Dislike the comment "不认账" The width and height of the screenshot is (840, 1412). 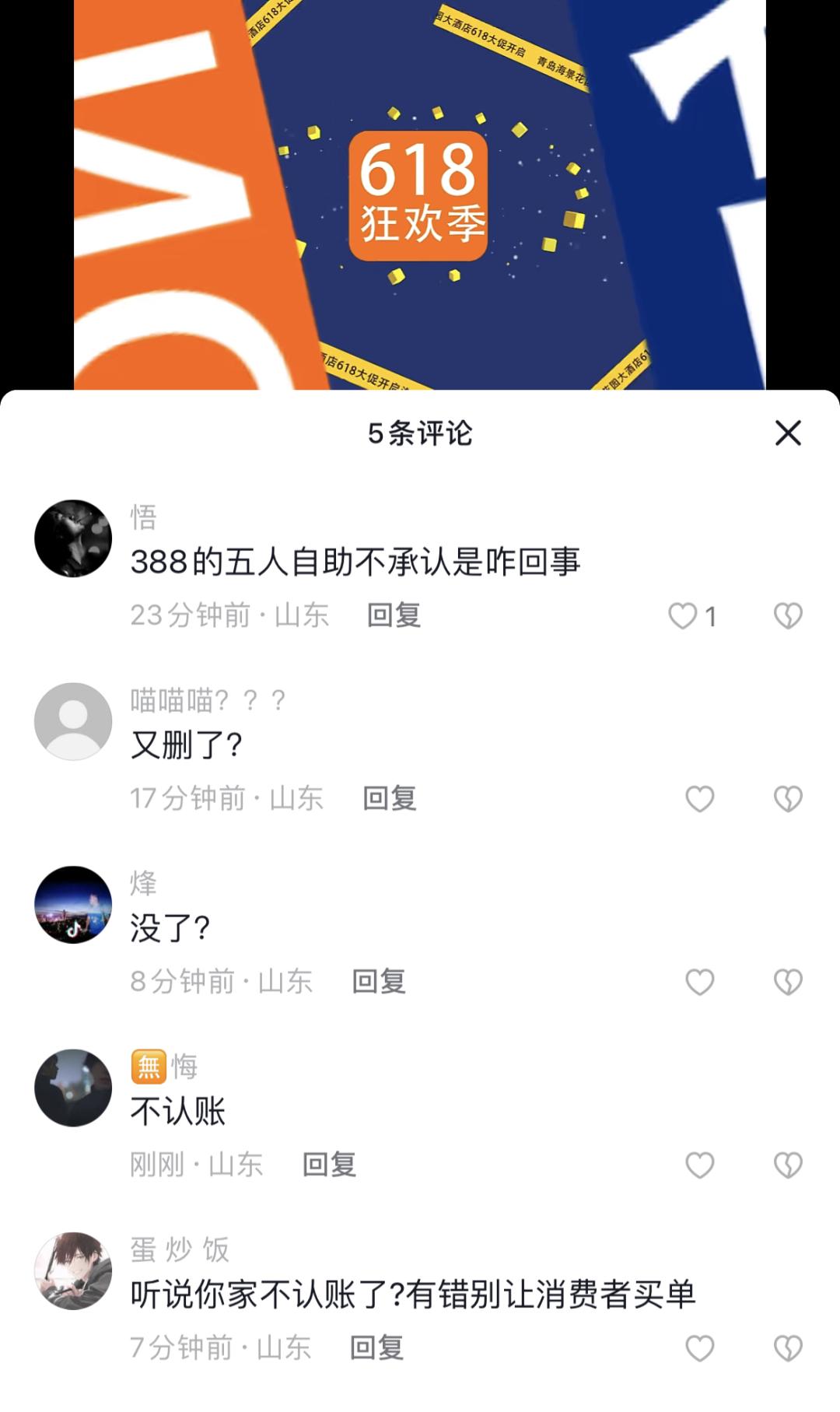point(788,1165)
